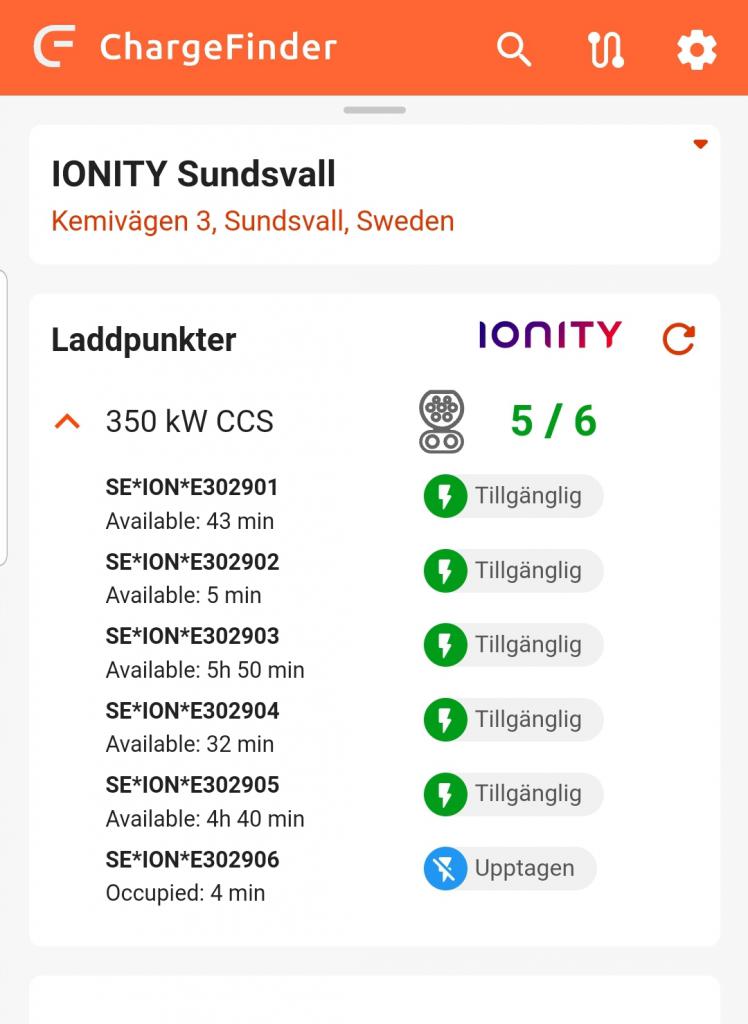
Task: Expand the IONITY Sundsvall dropdown arrow
Action: click(700, 145)
